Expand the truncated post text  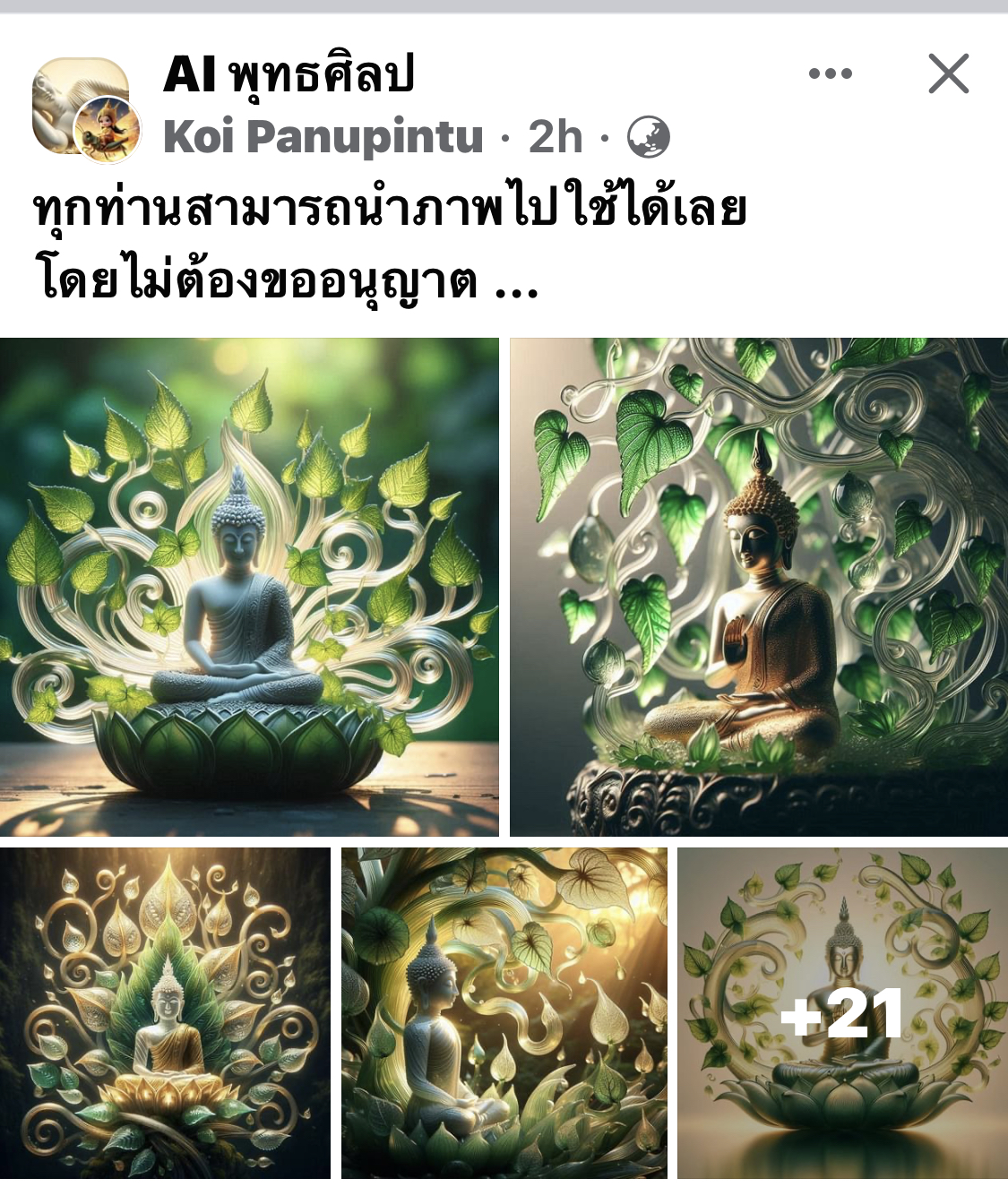click(517, 286)
